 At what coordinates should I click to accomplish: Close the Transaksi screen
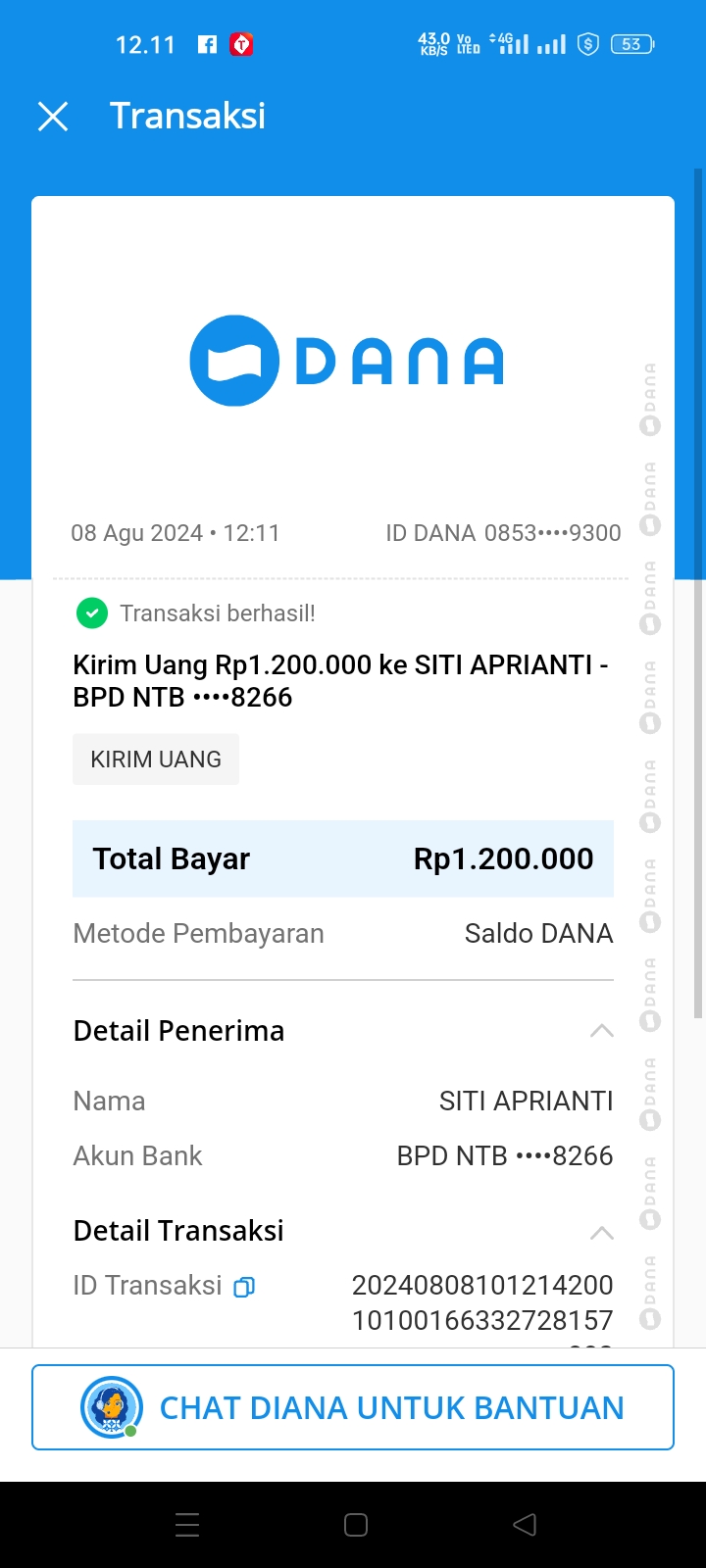[53, 117]
